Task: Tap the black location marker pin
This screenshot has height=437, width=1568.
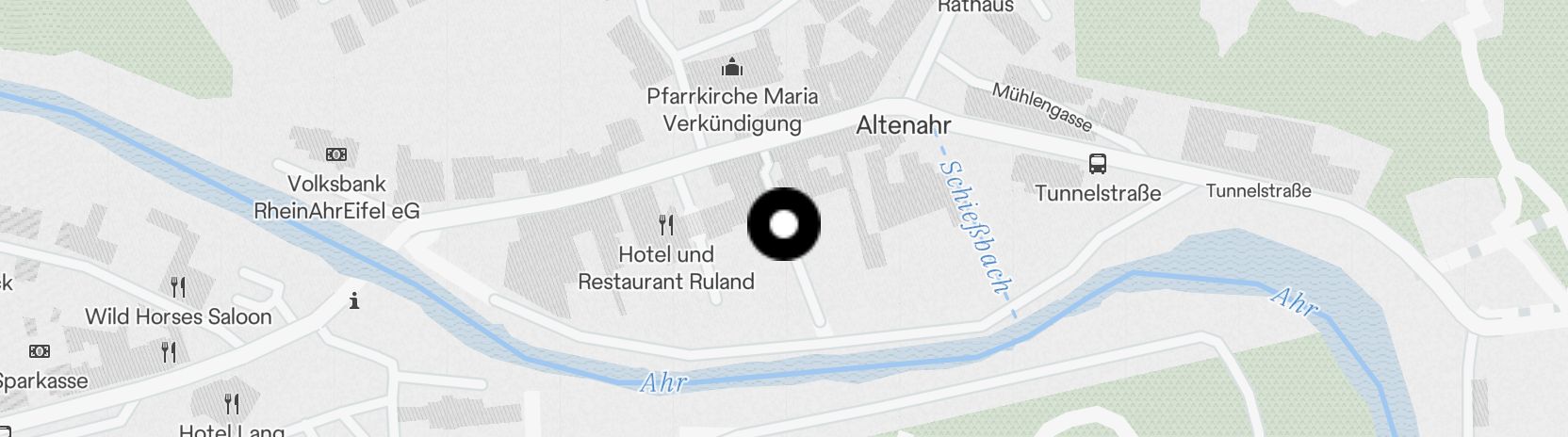Action: point(783,224)
